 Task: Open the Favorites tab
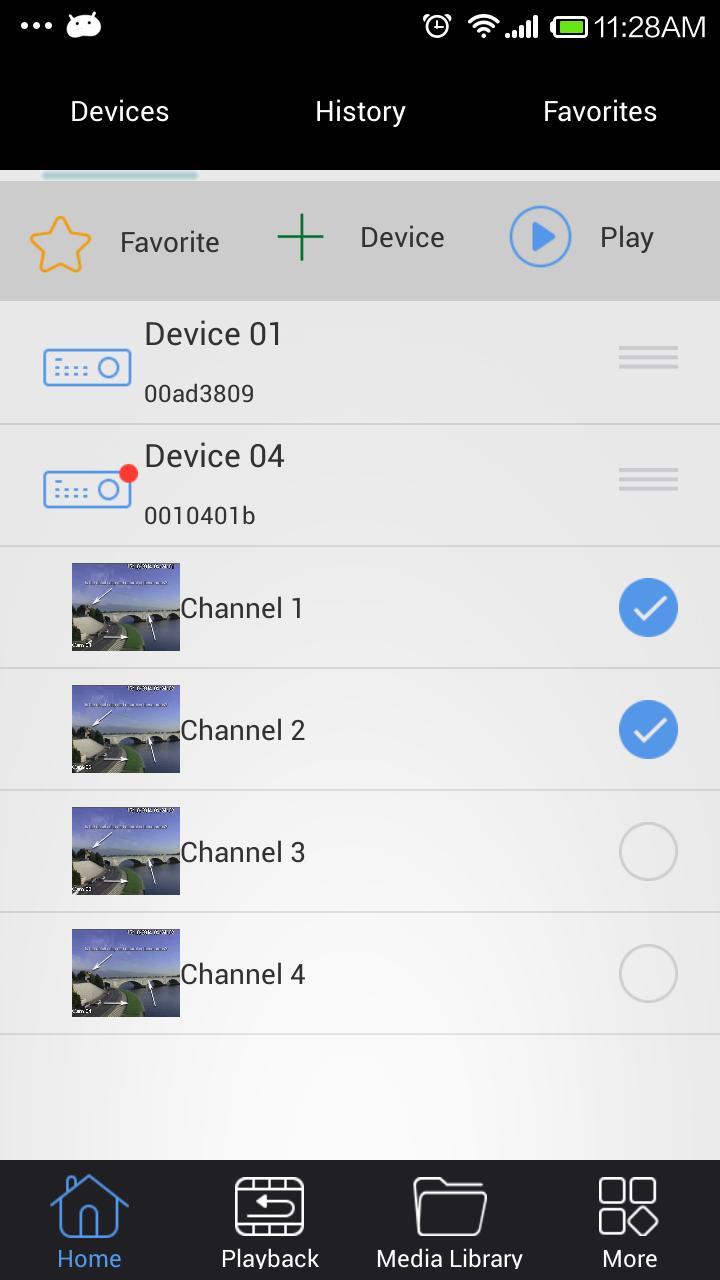[x=599, y=111]
